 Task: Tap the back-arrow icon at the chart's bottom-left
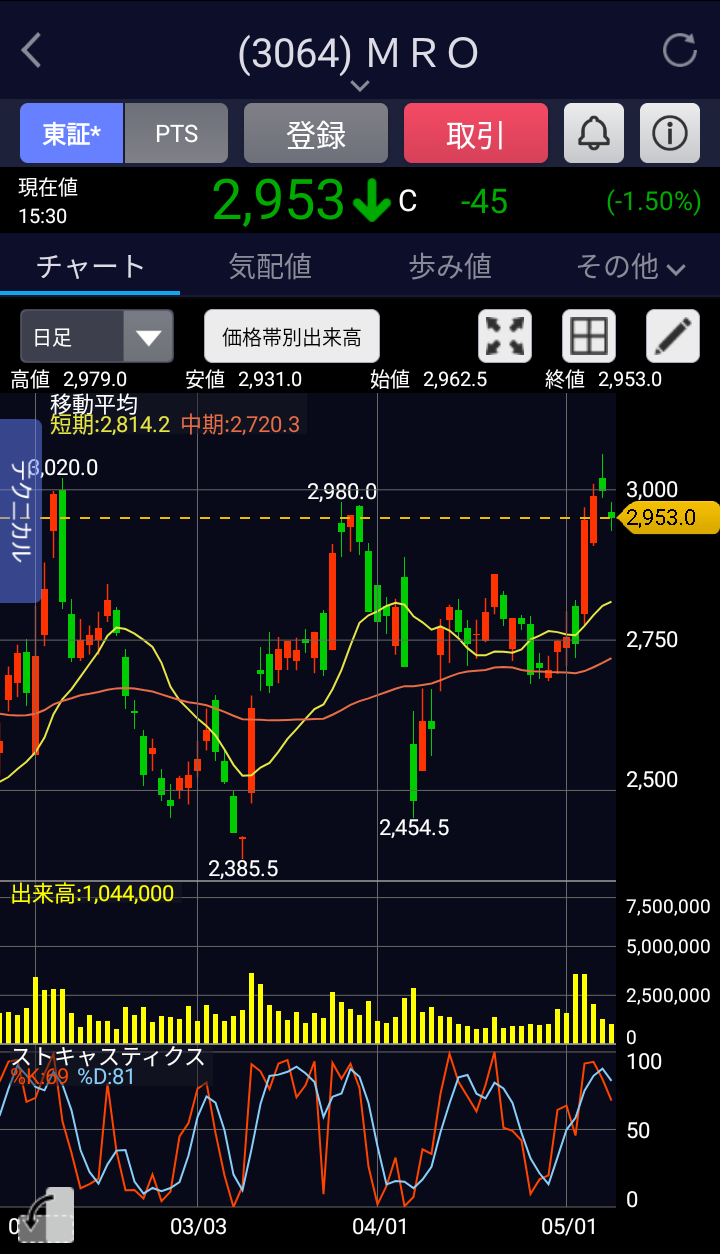tap(45, 1214)
